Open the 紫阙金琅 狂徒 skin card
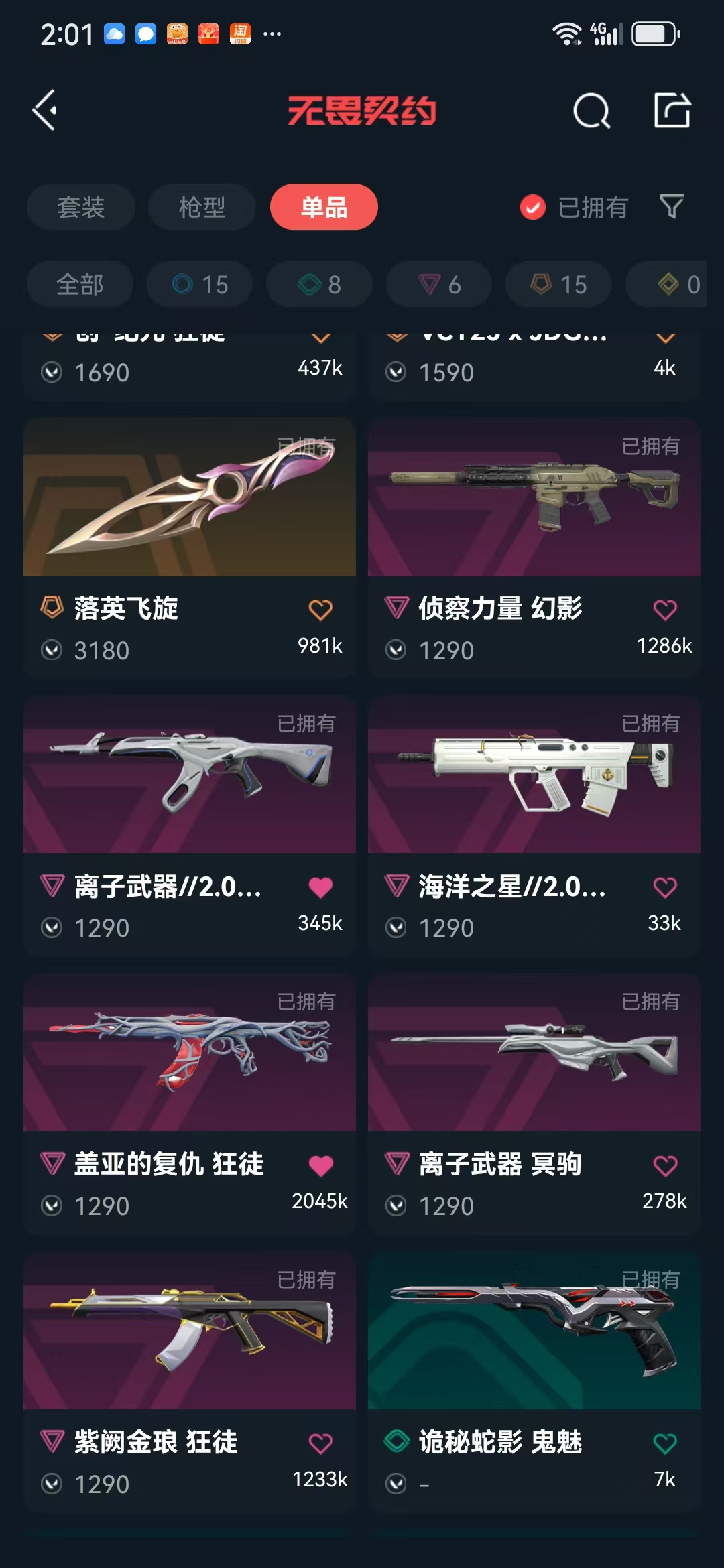Image resolution: width=724 pixels, height=1568 pixels. tap(190, 1382)
